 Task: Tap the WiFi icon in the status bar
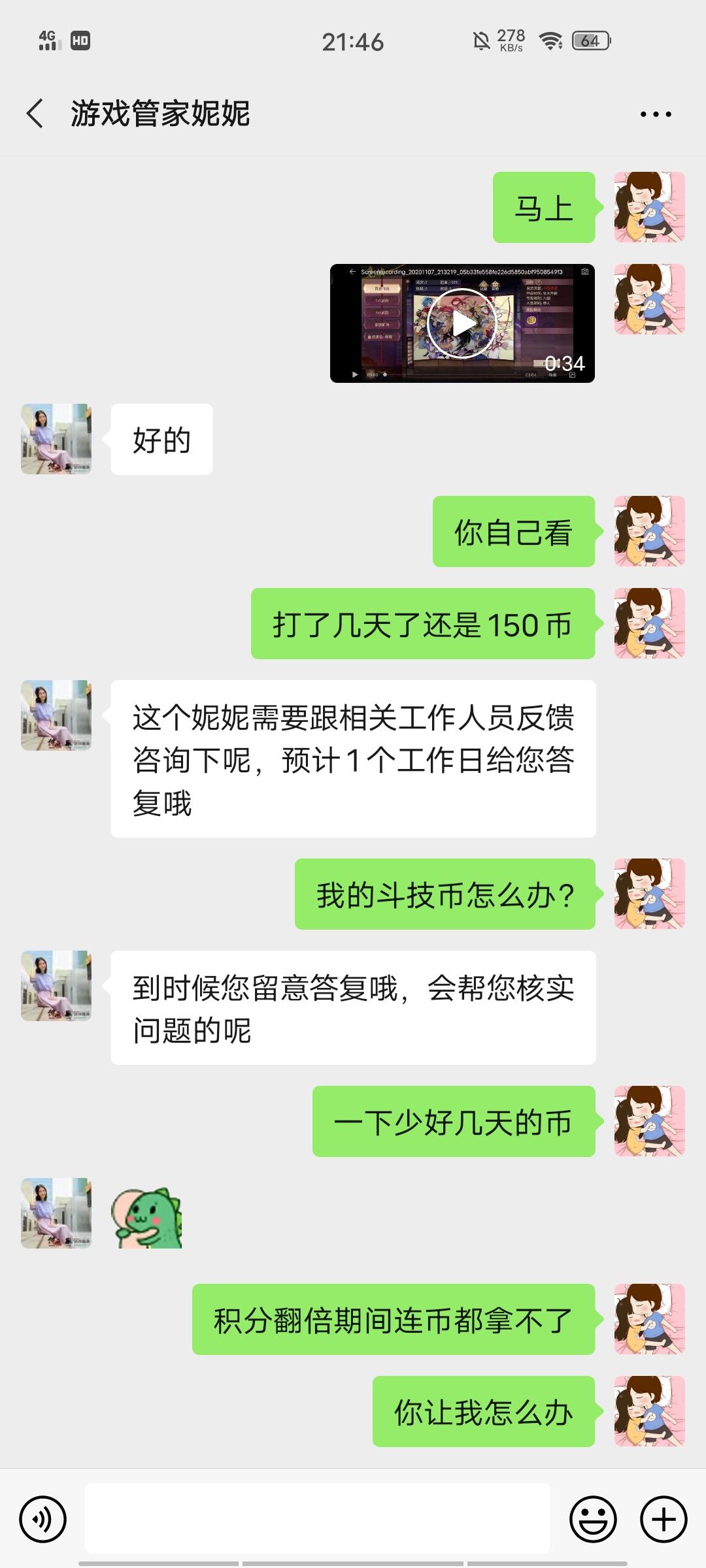552,41
